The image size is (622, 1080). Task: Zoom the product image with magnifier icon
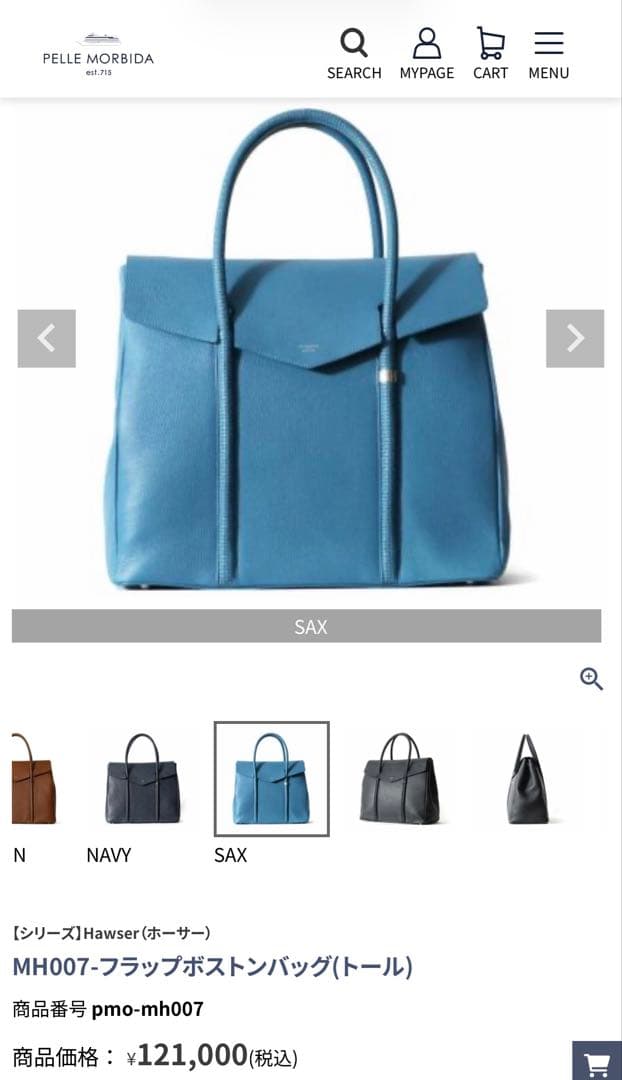point(592,679)
